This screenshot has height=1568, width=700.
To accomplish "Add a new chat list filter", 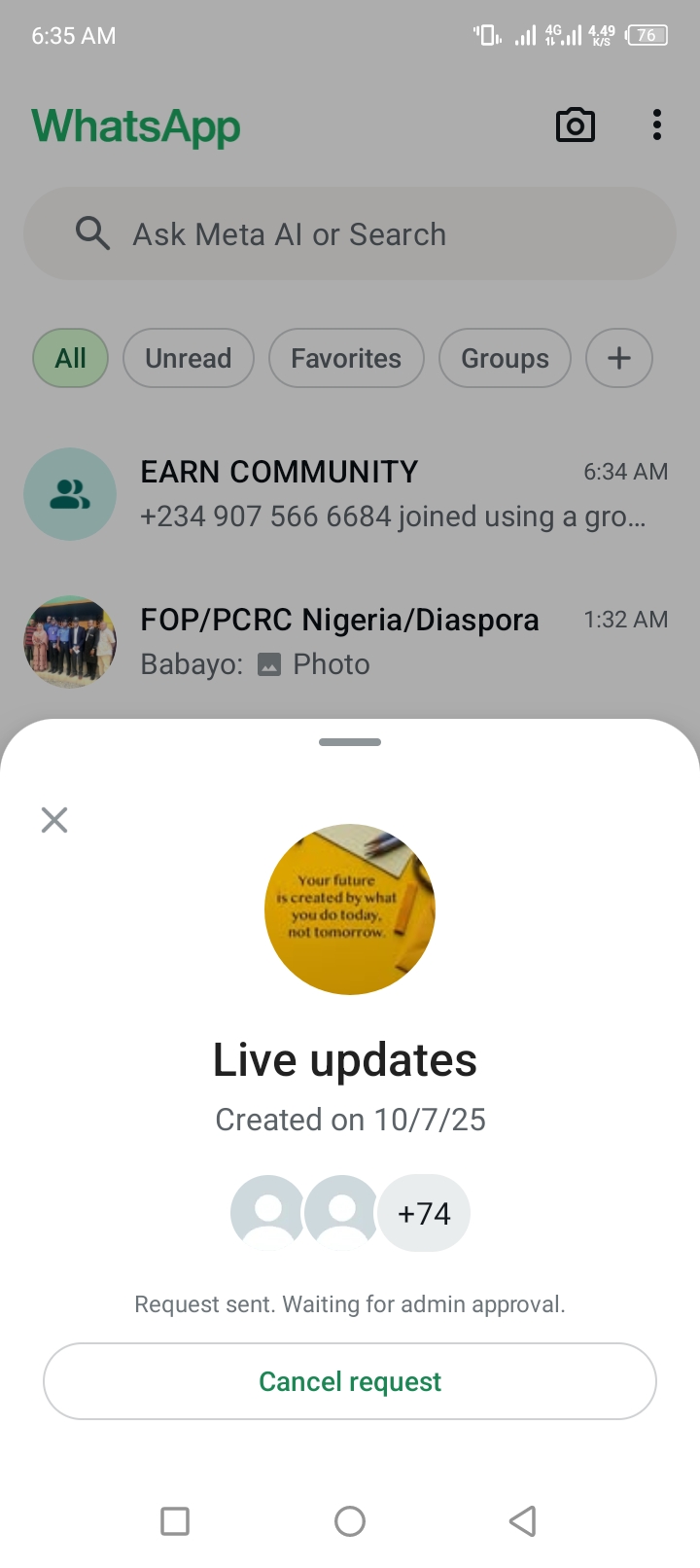I will click(x=618, y=358).
